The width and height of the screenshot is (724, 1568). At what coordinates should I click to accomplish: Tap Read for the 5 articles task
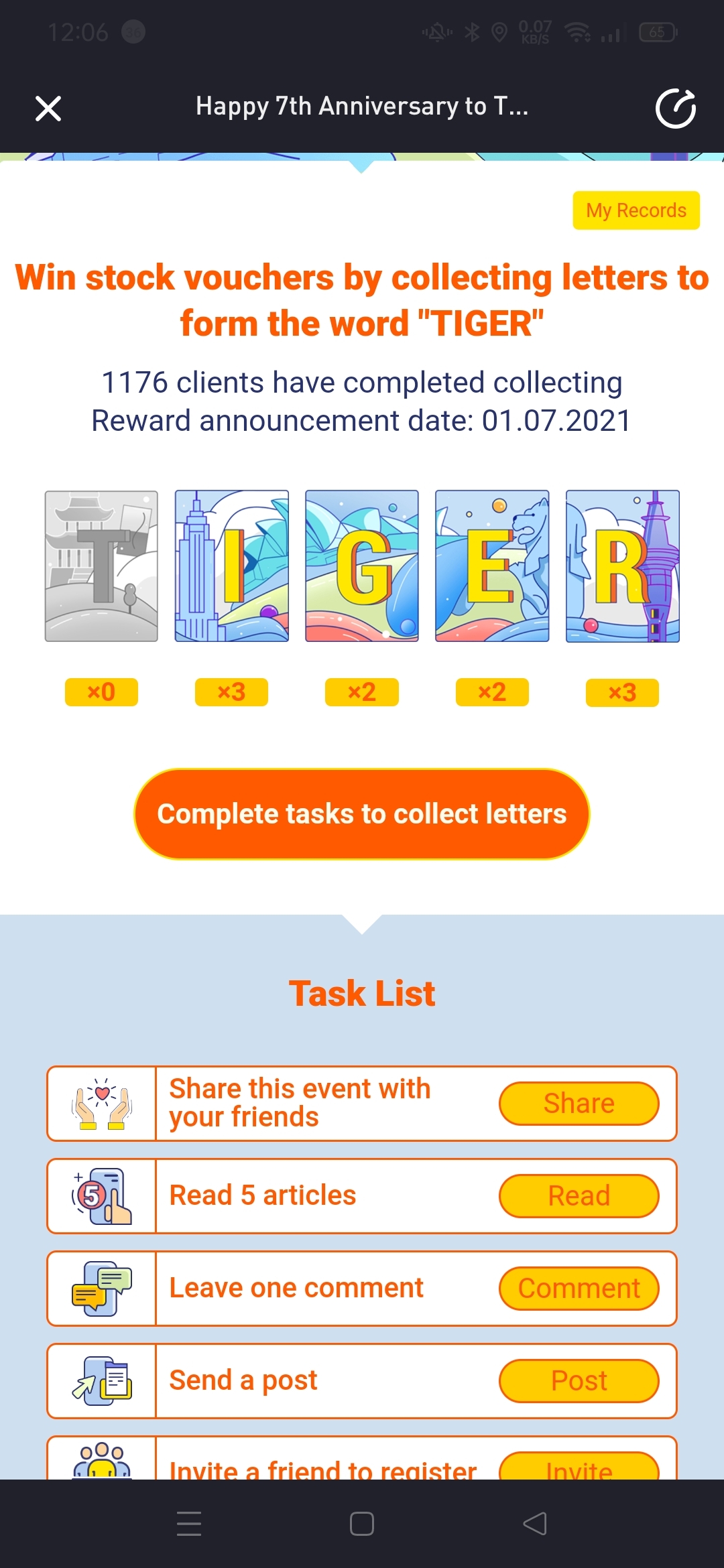(579, 1195)
